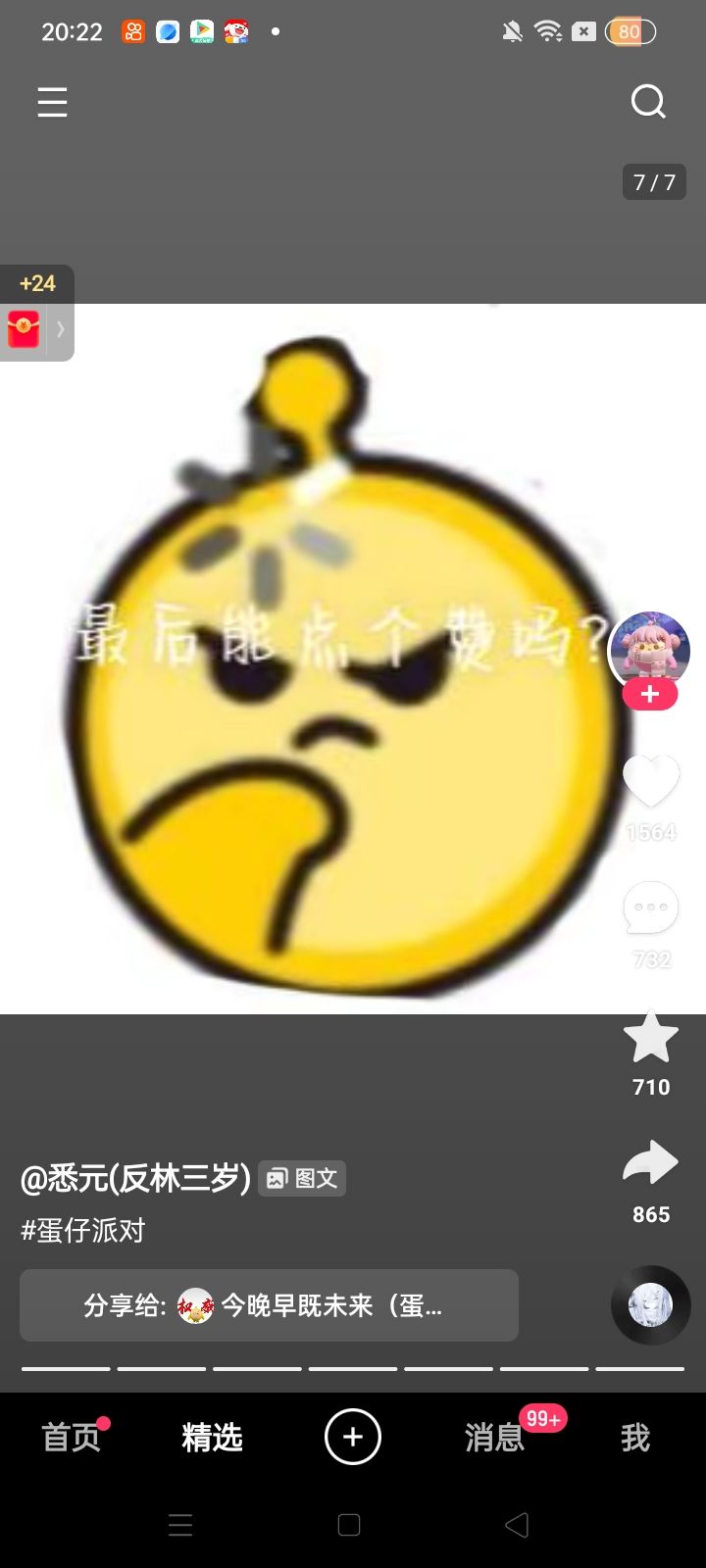Image resolution: width=706 pixels, height=1568 pixels.
Task: Open the red packet rewards panel
Action: click(23, 329)
